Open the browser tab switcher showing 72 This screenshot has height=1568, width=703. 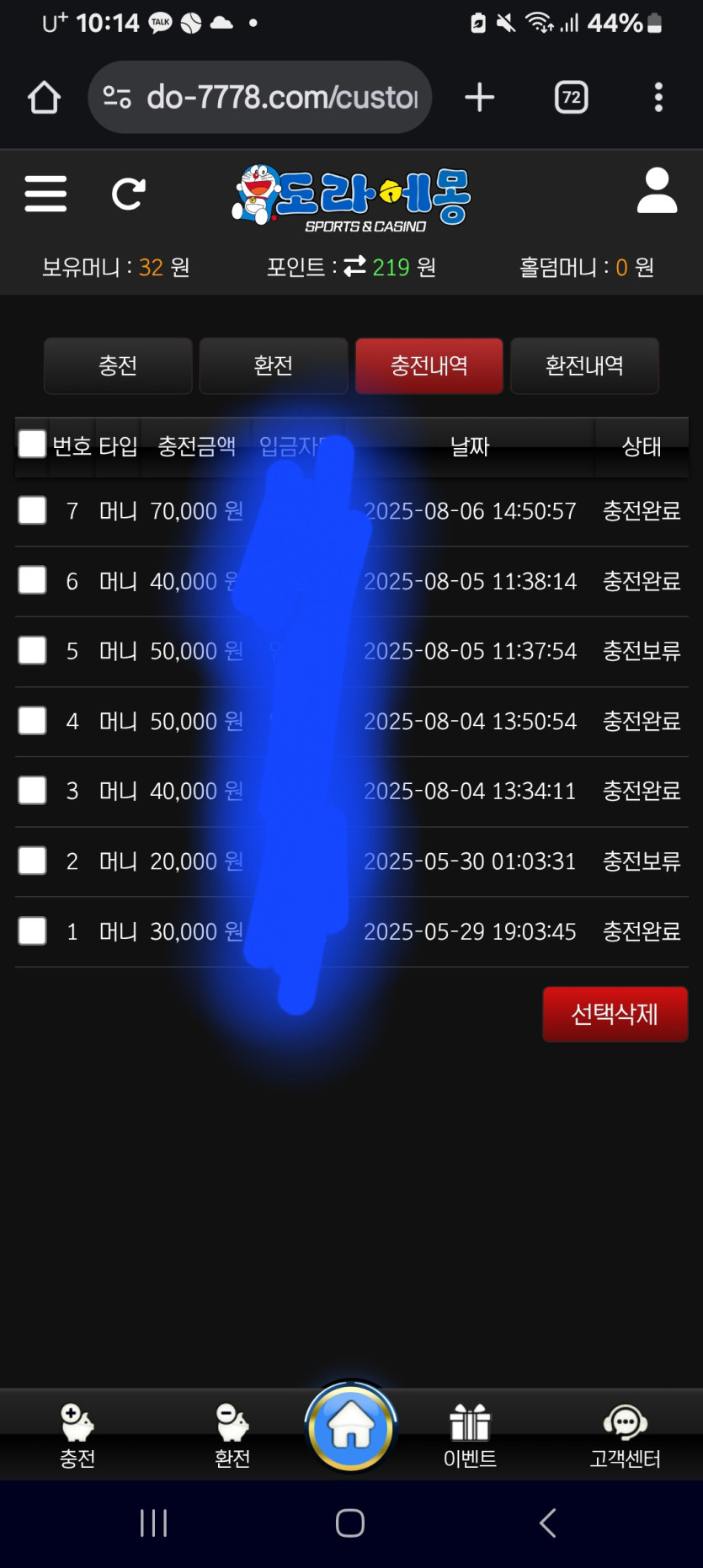tap(572, 98)
